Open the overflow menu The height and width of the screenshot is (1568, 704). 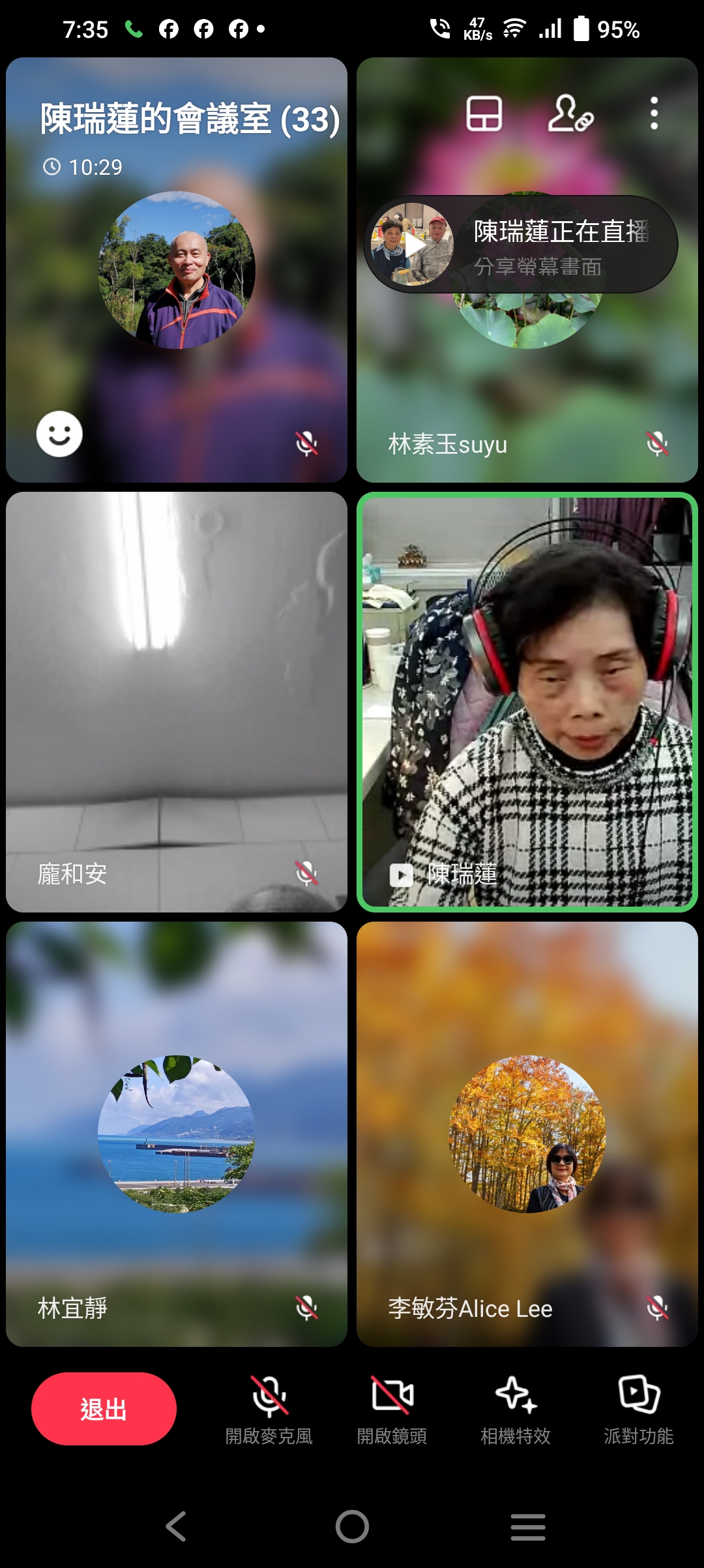[x=654, y=114]
